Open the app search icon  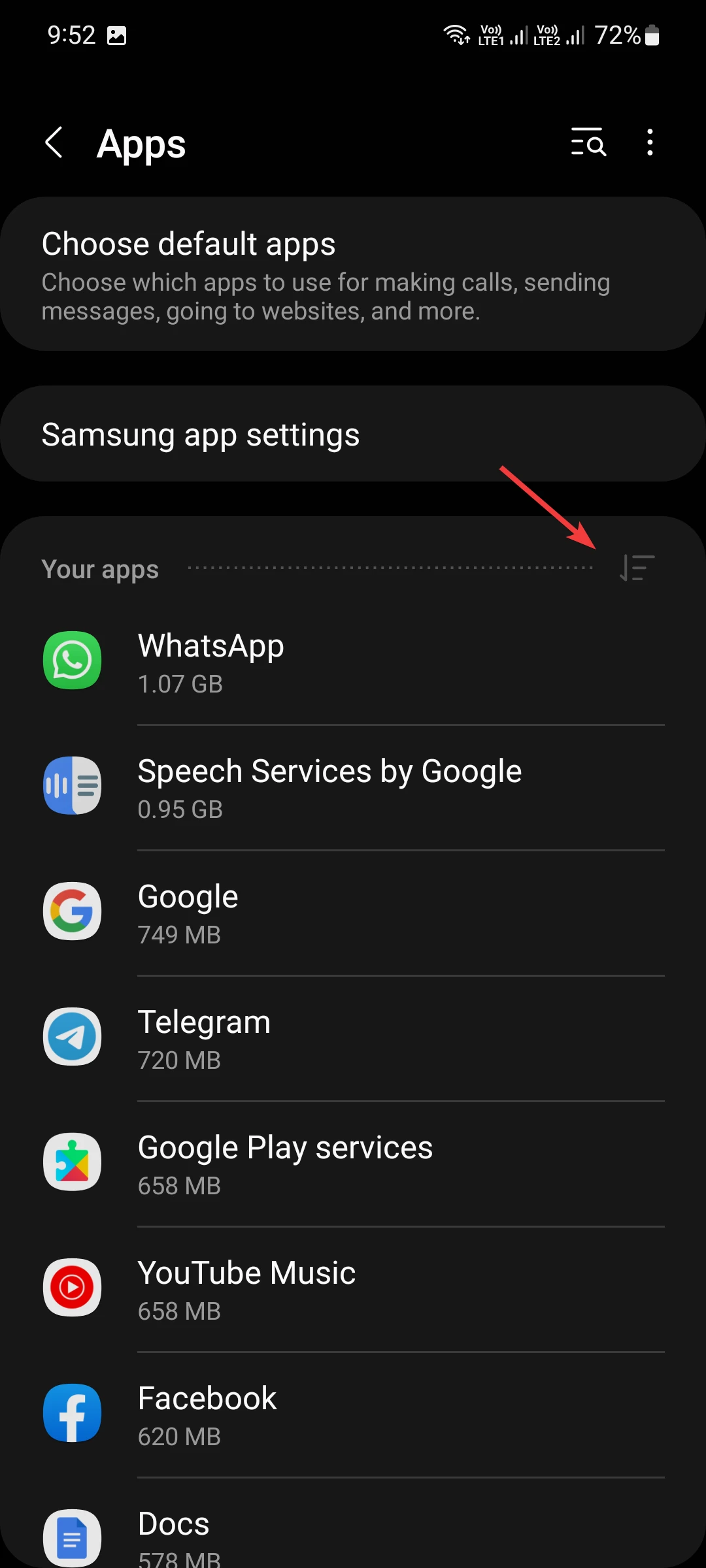588,142
